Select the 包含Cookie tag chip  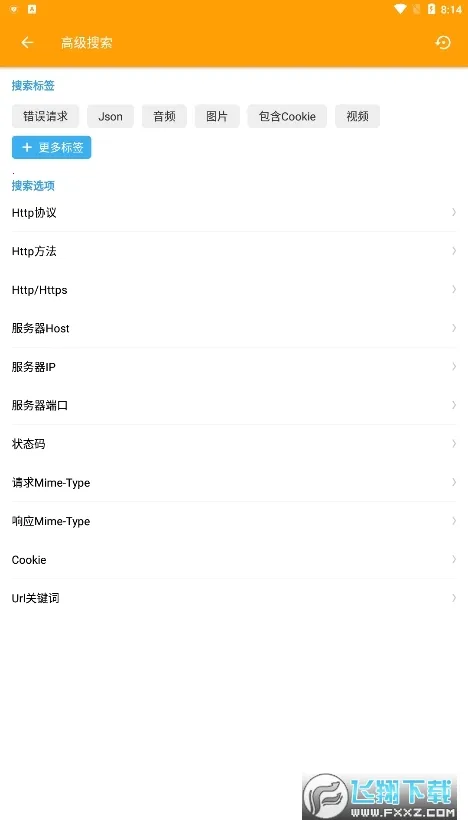click(287, 116)
